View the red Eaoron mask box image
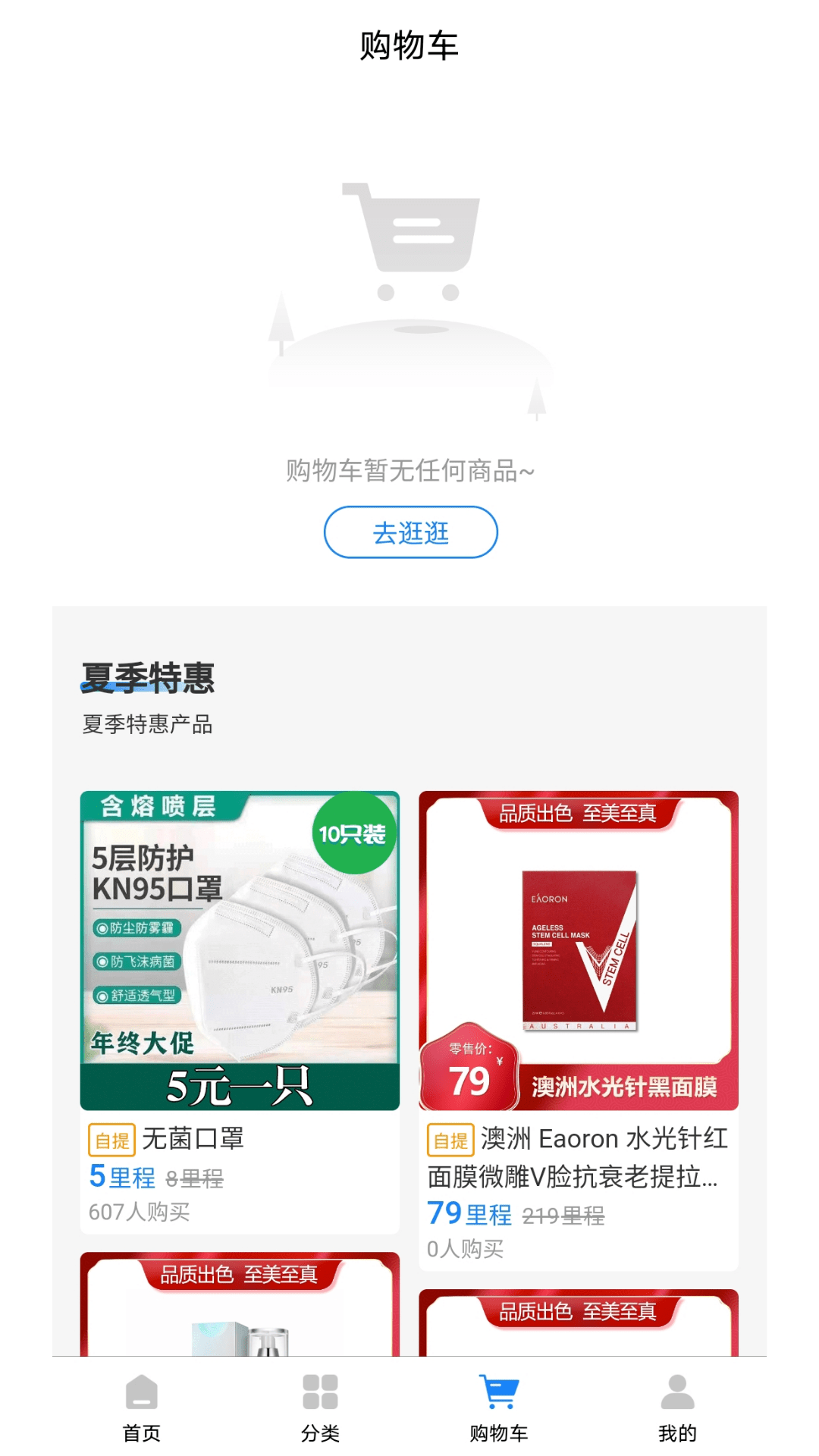819x1456 pixels. (x=579, y=948)
